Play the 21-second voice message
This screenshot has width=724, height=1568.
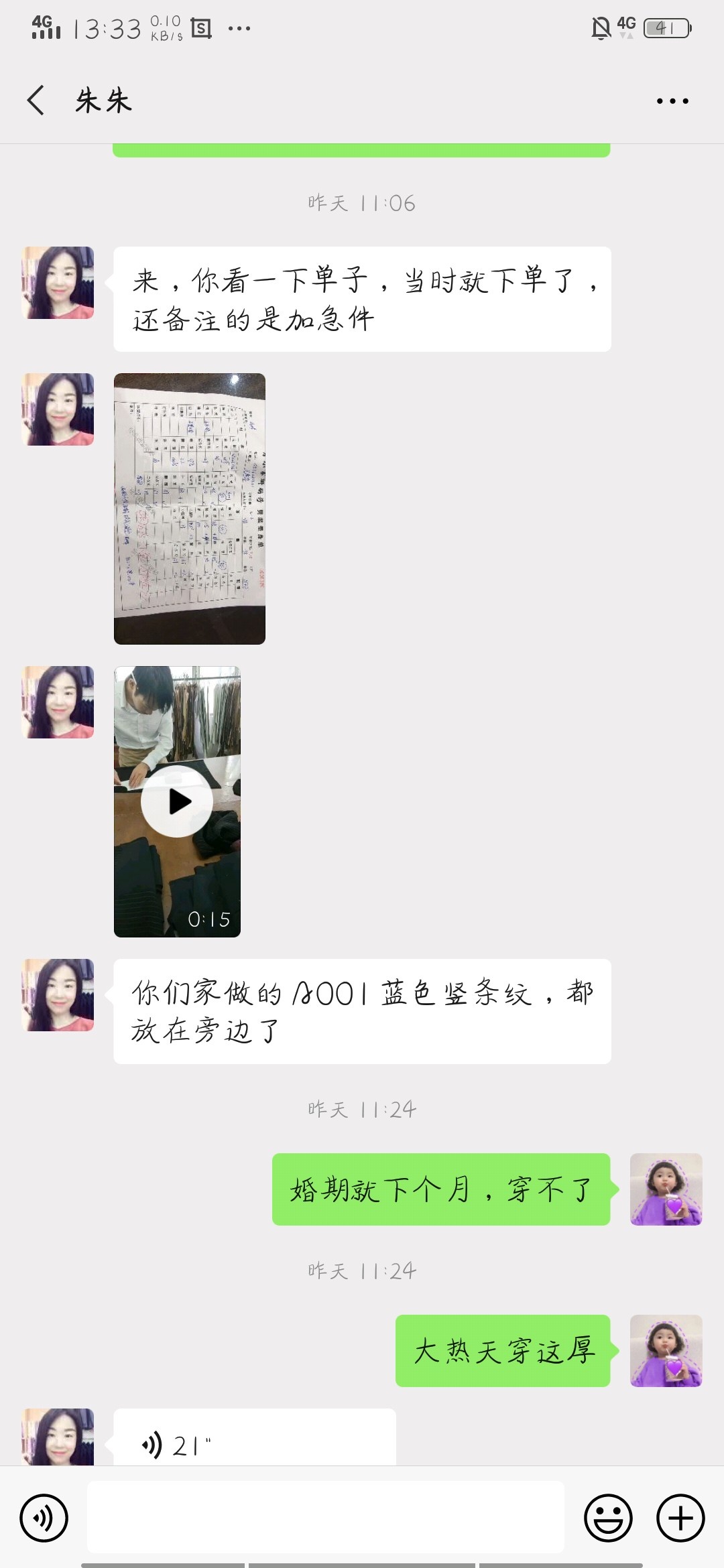pos(255,1437)
